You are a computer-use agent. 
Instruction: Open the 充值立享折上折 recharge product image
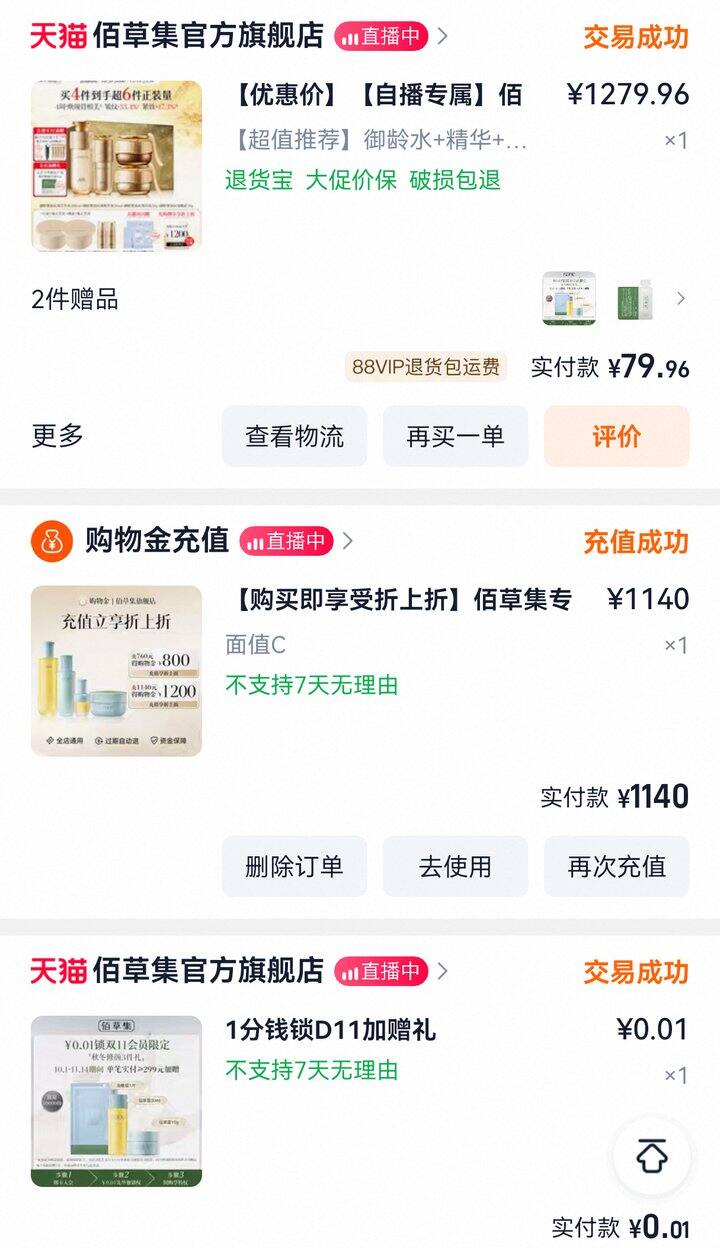point(116,670)
